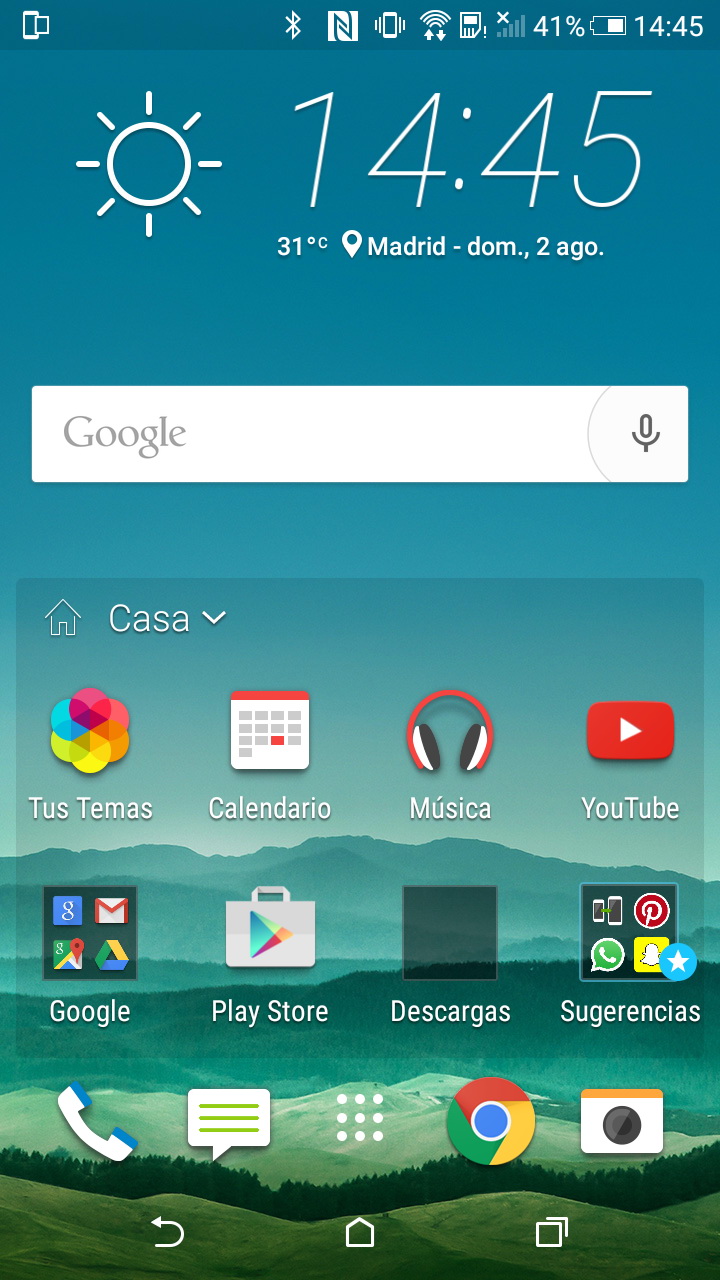Launch the Calendario app

(270, 732)
